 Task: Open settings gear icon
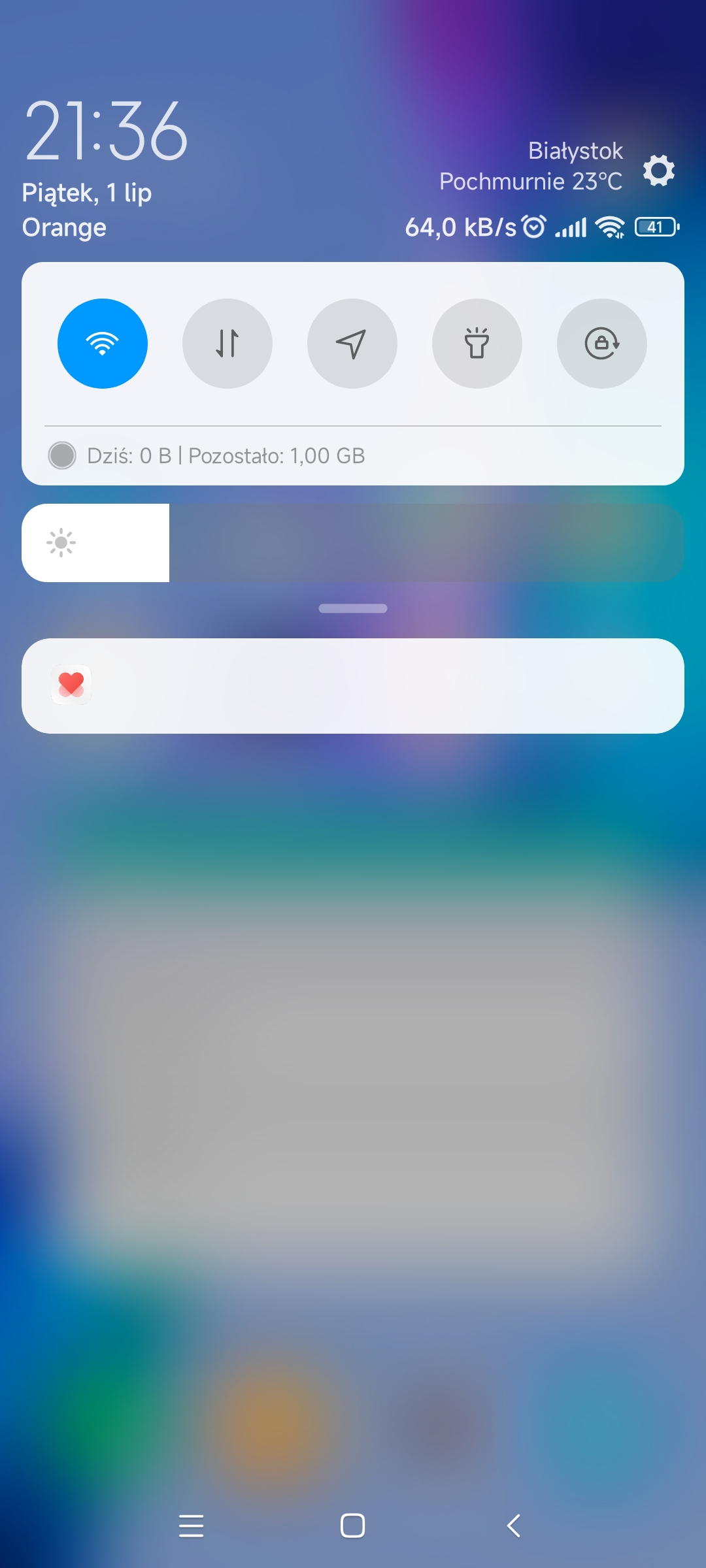coord(659,171)
